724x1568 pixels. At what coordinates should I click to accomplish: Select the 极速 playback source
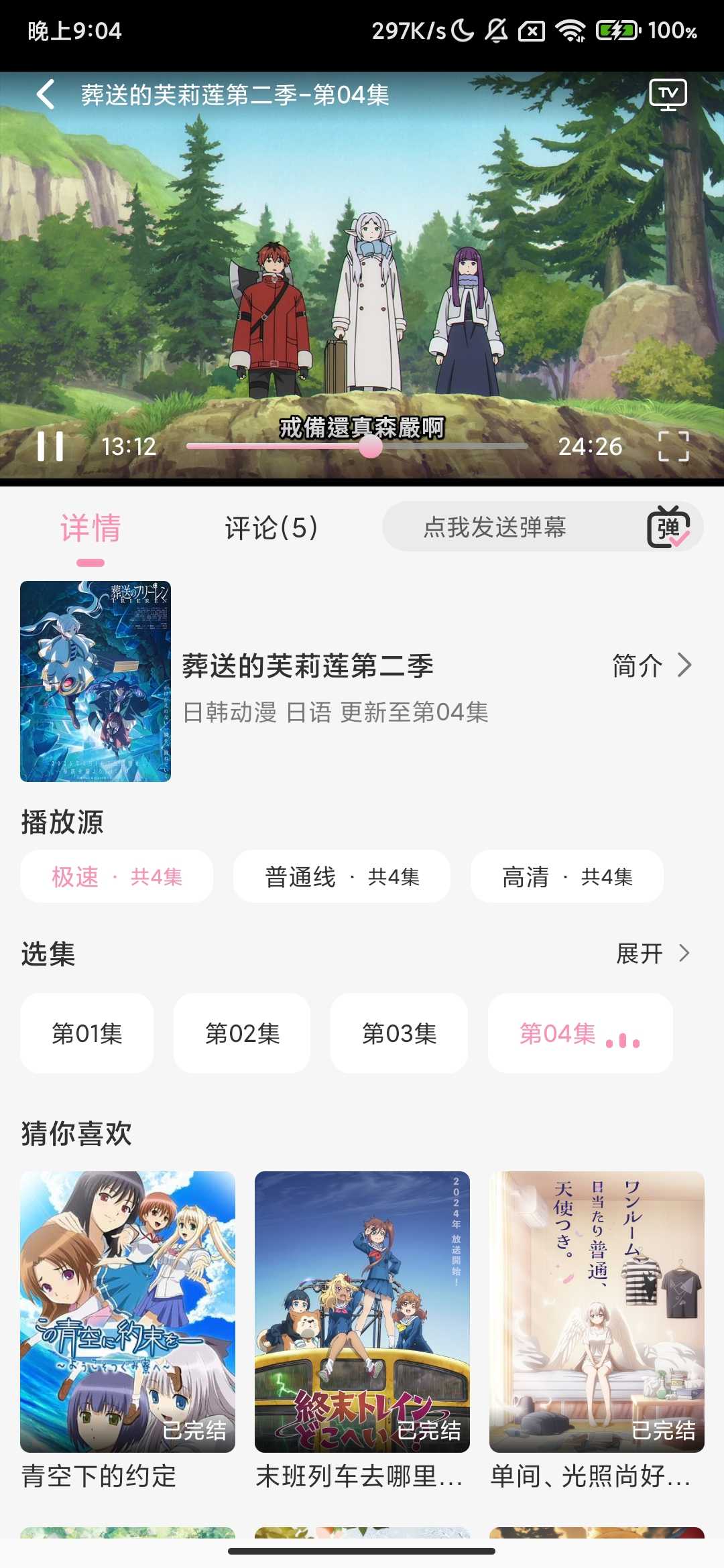[x=117, y=876]
